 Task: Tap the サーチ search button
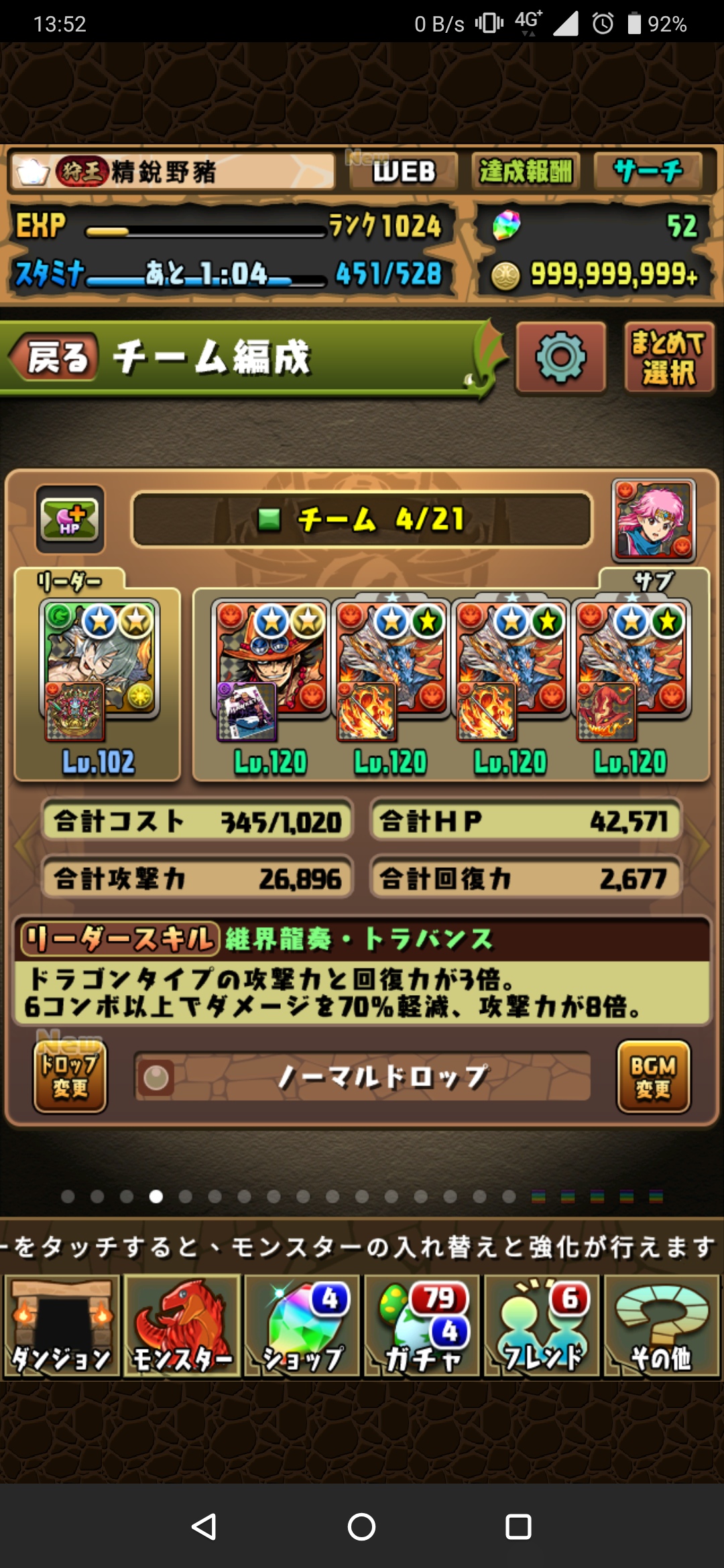pos(648,172)
